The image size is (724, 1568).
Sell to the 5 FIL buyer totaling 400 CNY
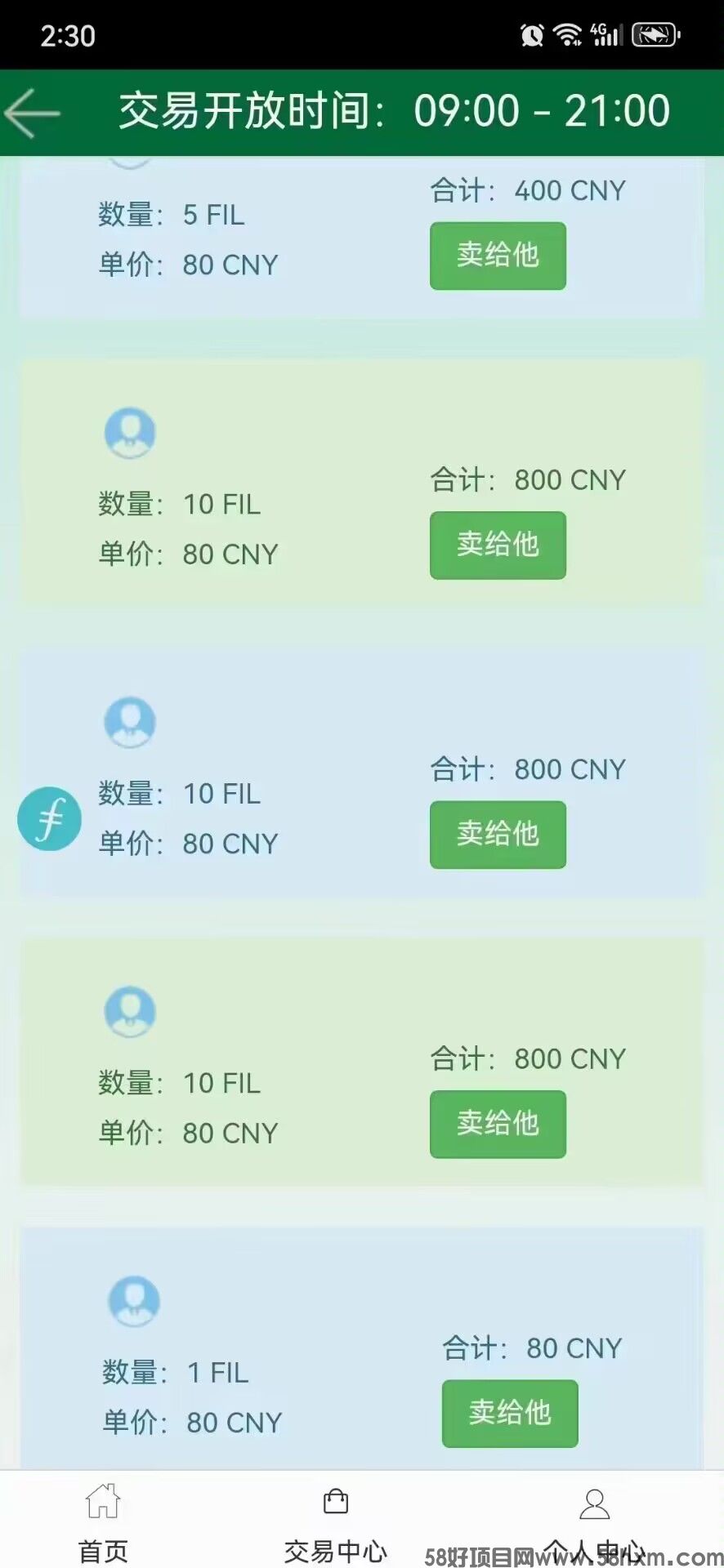pos(498,256)
